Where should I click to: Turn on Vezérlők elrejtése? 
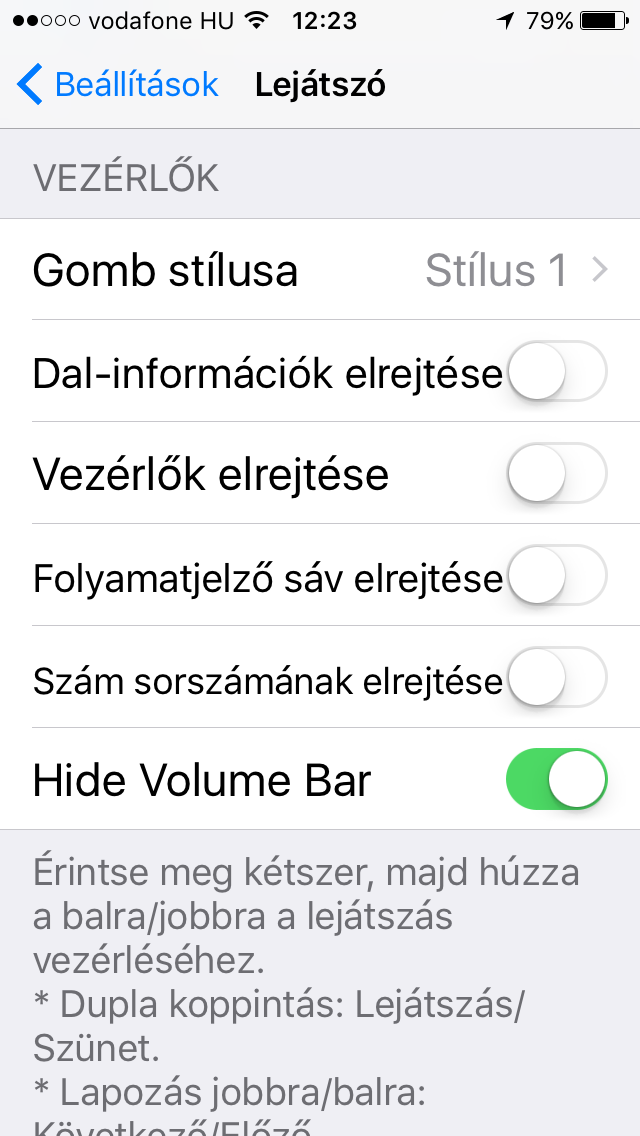556,474
